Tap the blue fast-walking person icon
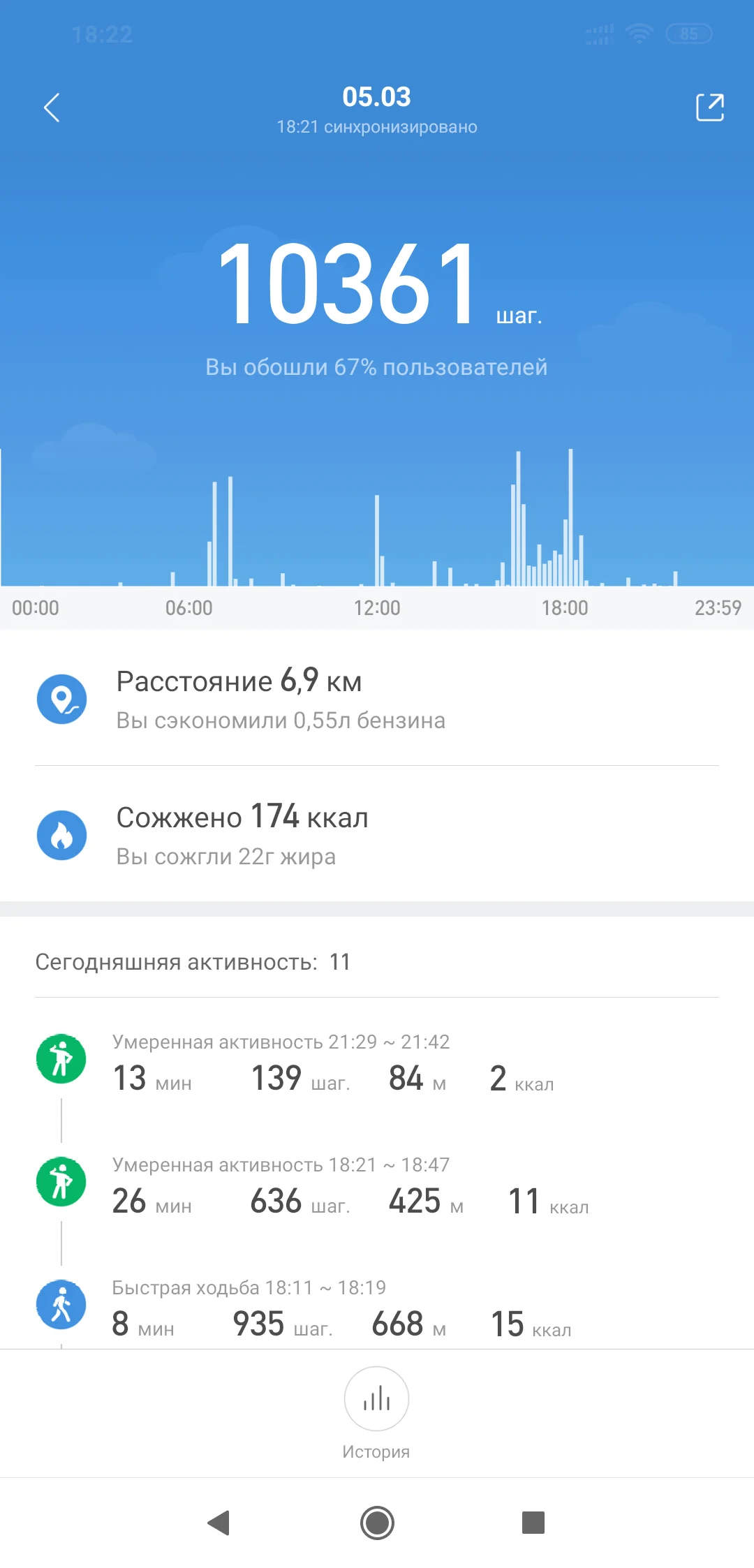Image resolution: width=754 pixels, height=1568 pixels. pyautogui.click(x=61, y=1304)
